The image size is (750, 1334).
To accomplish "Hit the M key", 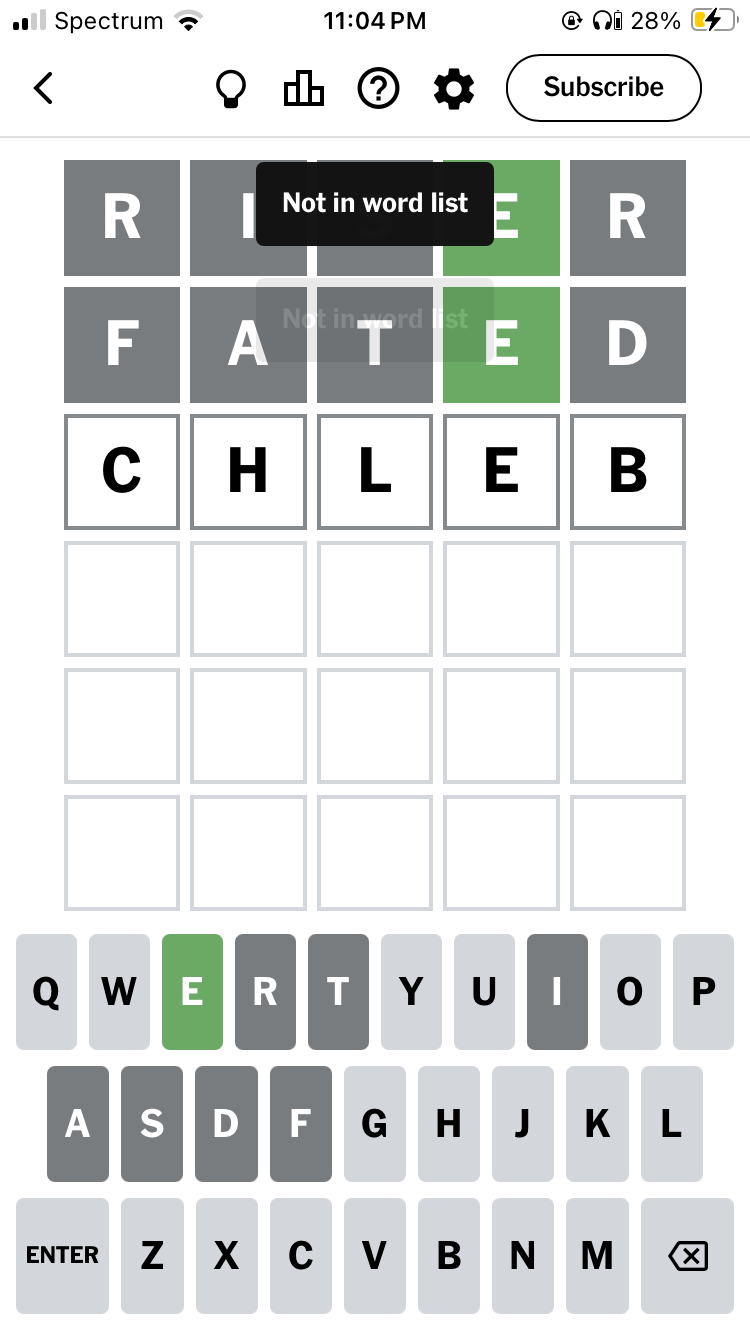I will coord(597,1255).
